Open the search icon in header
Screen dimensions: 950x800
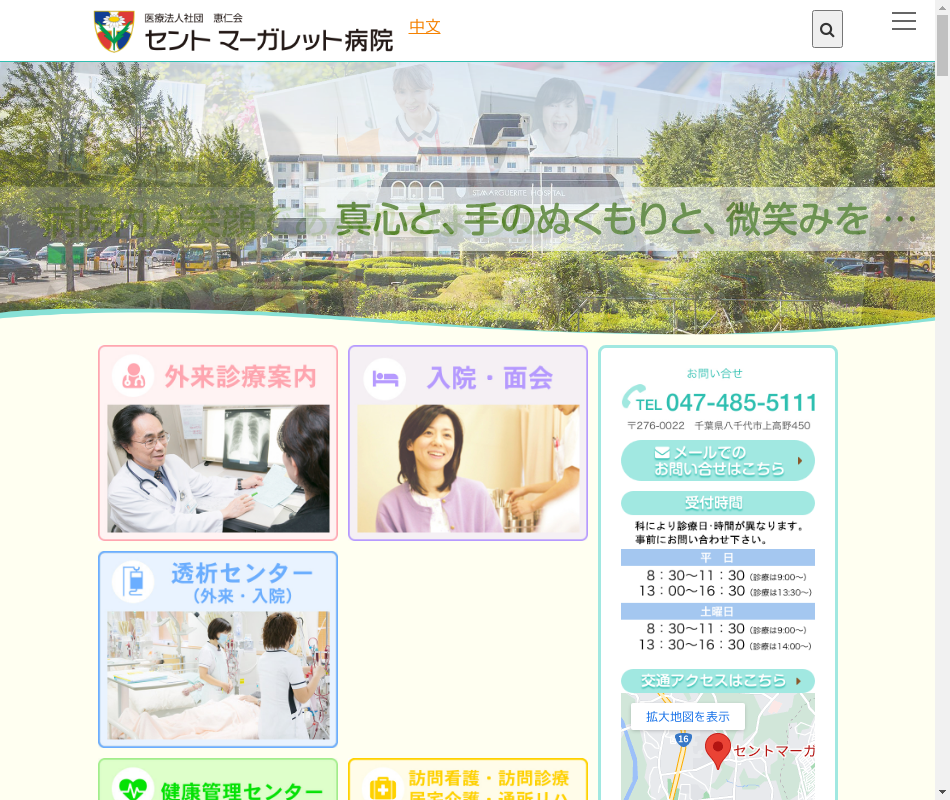tap(827, 30)
